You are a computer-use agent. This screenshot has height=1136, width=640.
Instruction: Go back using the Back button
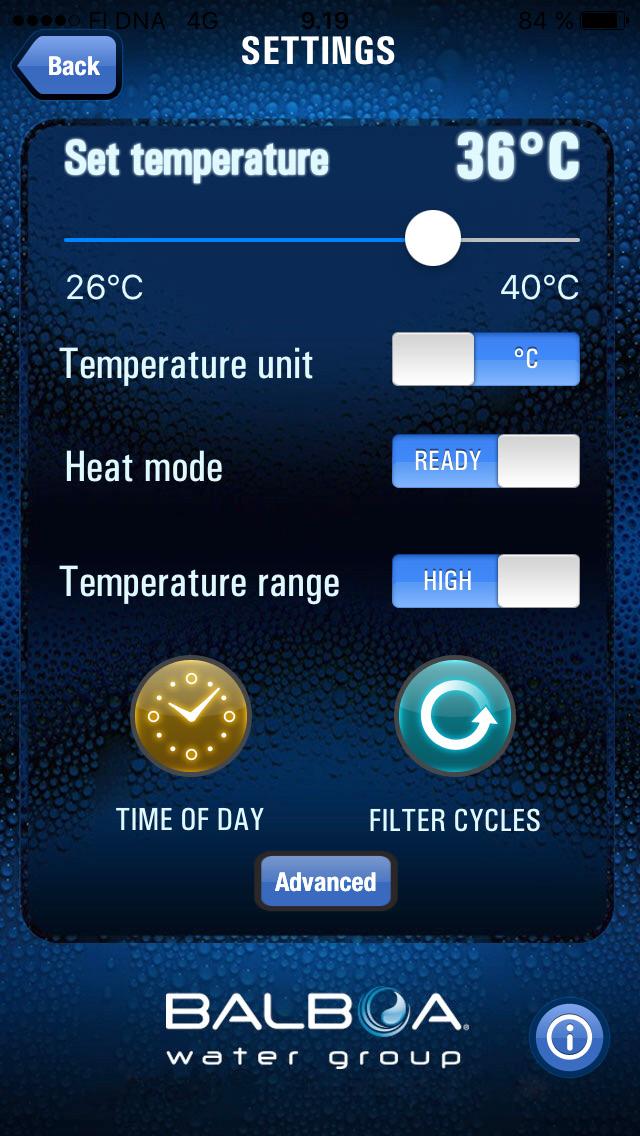tap(68, 66)
